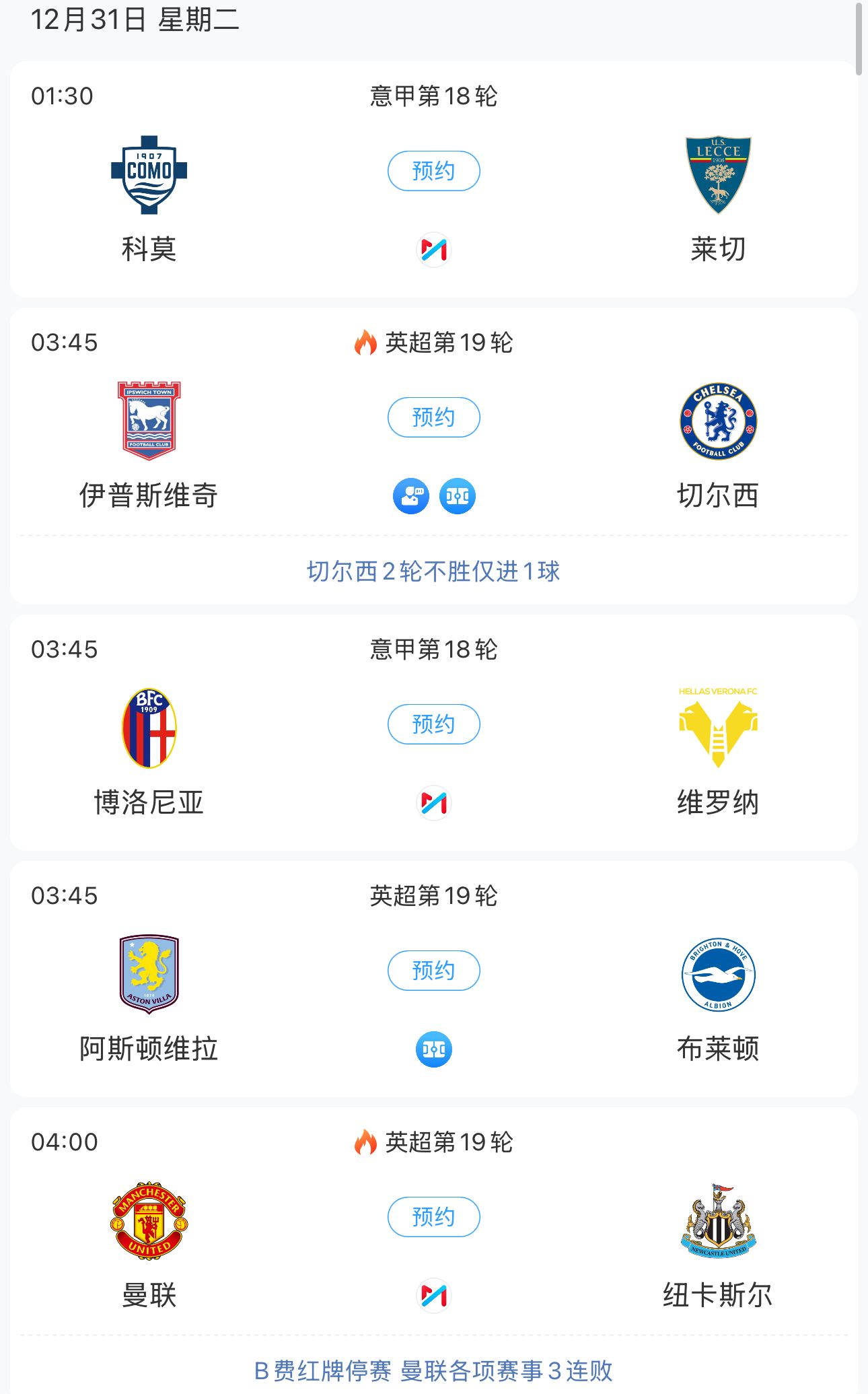Read news: B费红牌停赛 曼联各项赛事3连败
Image resolution: width=868 pixels, height=1394 pixels.
click(433, 1370)
